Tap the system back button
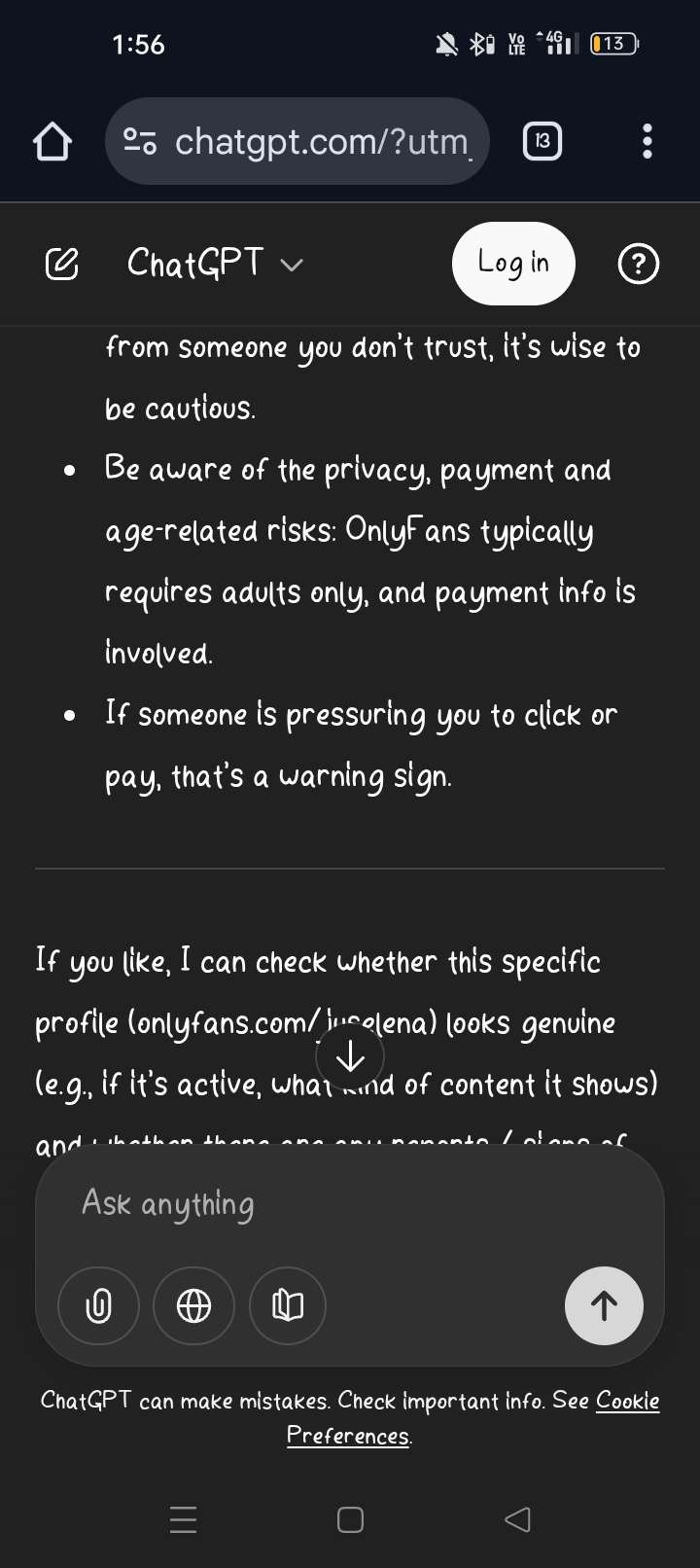 click(x=518, y=1519)
